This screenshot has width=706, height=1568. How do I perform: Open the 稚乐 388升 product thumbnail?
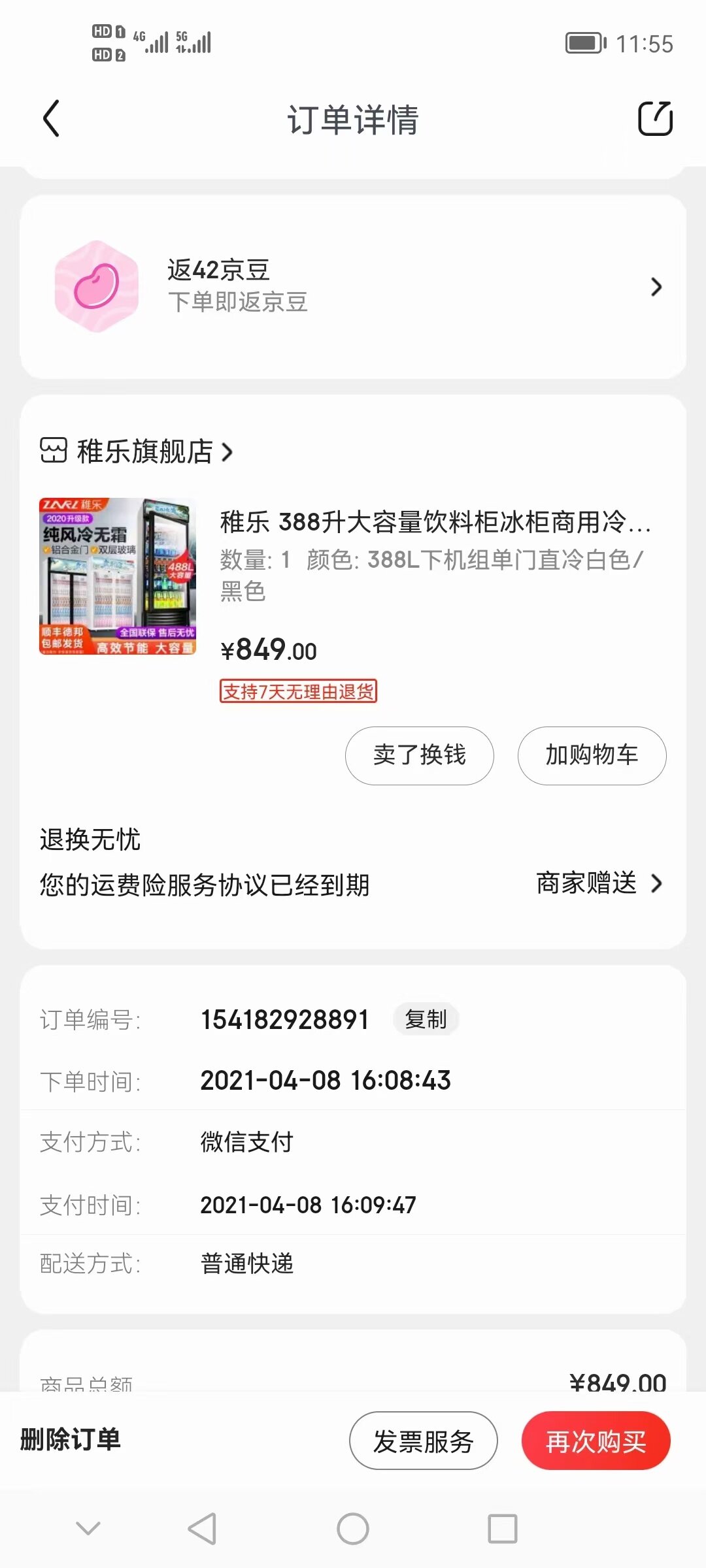tap(118, 576)
